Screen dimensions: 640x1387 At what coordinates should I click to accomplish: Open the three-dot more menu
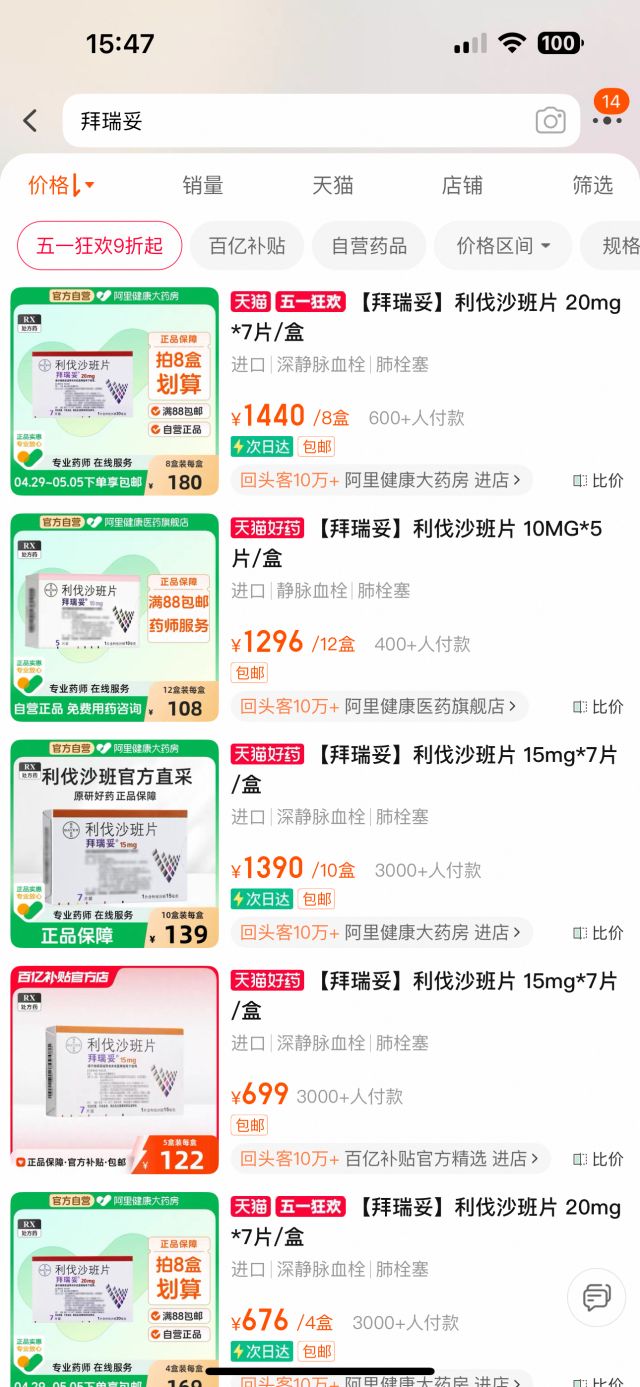click(x=607, y=121)
